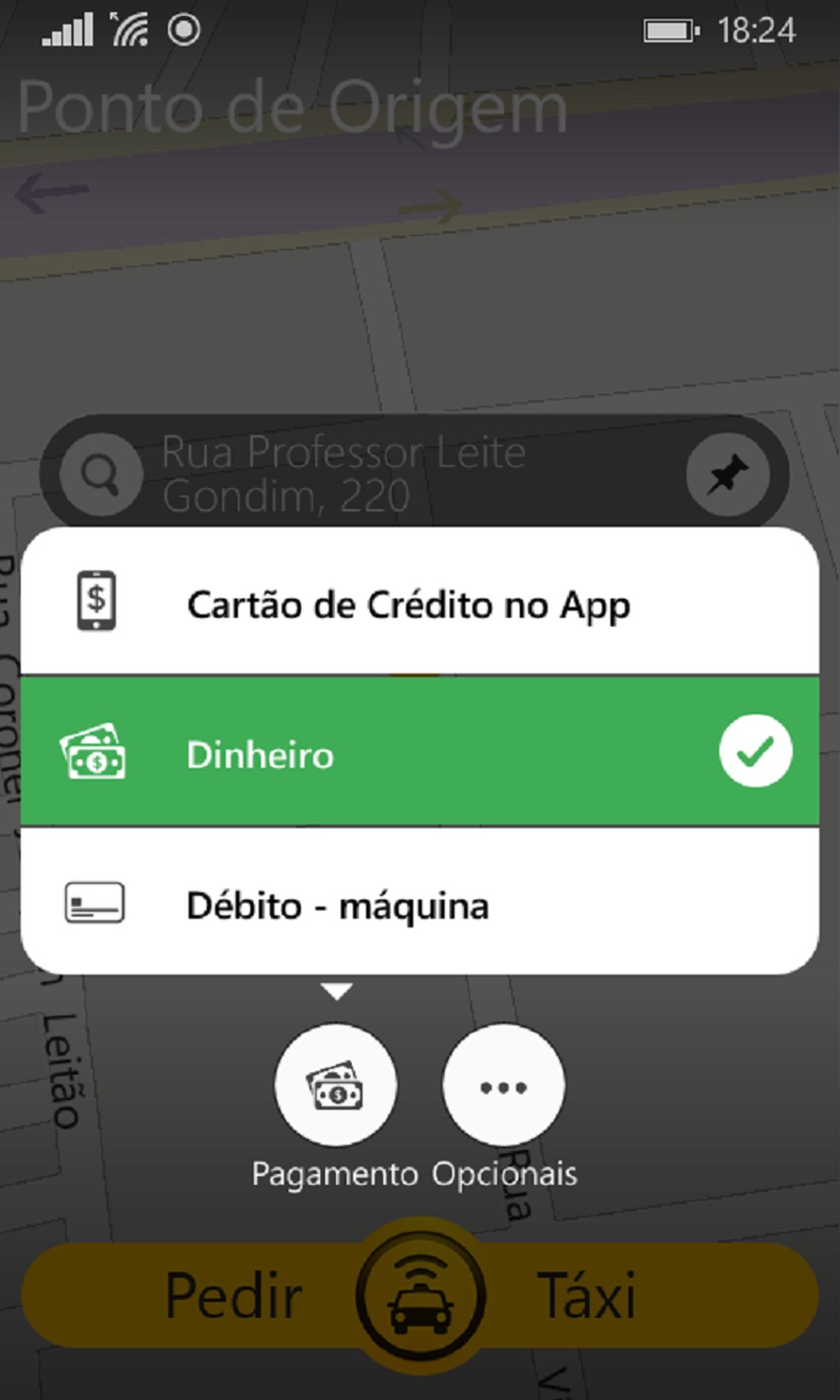Tap the pin icon beside the address
The image size is (840, 1400).
[727, 475]
